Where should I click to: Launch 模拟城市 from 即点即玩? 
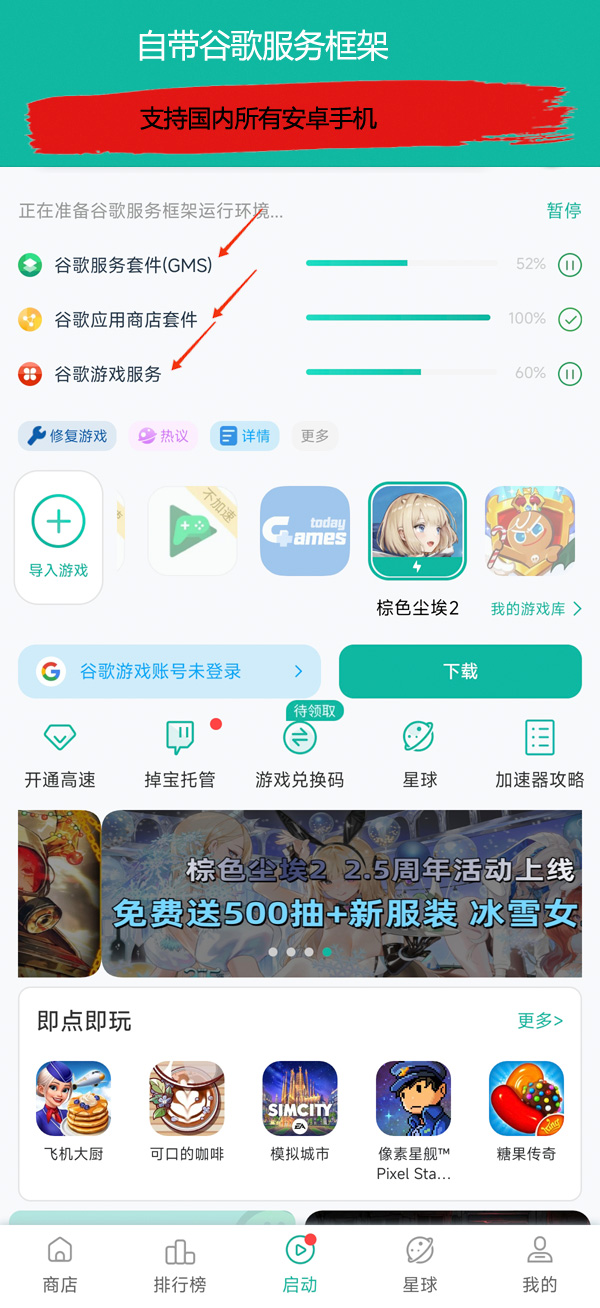(300, 1110)
